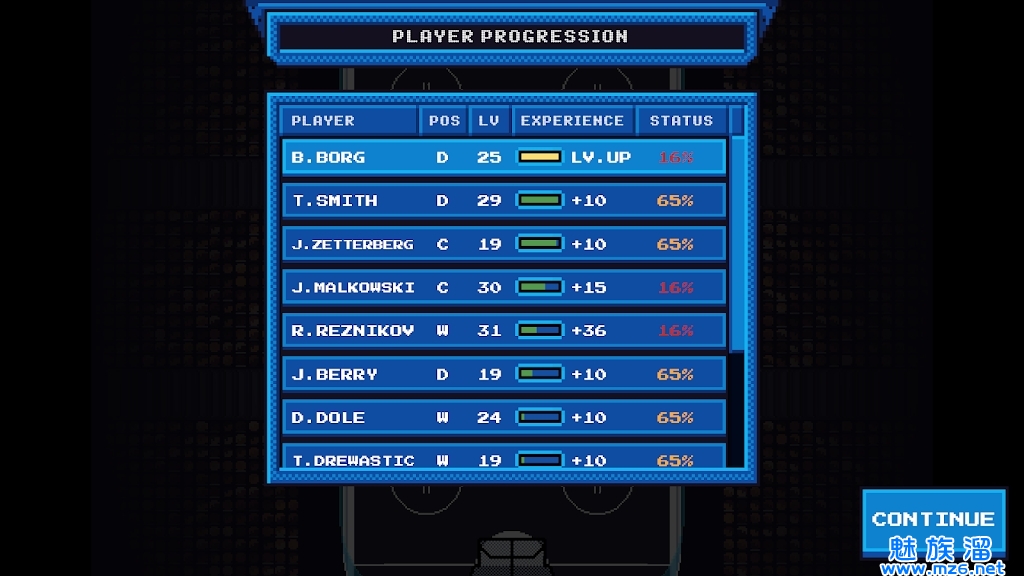Select the B.Borg player row
This screenshot has height=576, width=1024.
point(504,157)
